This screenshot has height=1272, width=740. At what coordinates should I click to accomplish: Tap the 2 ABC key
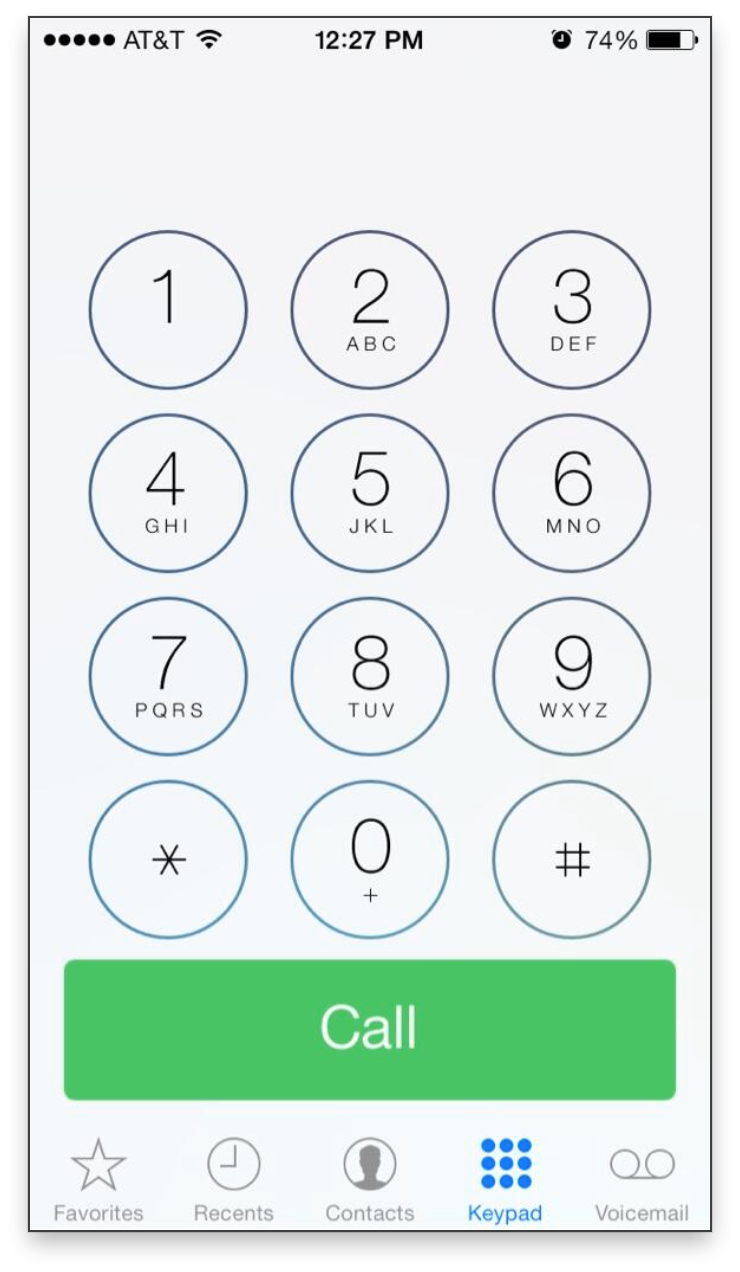click(370, 310)
